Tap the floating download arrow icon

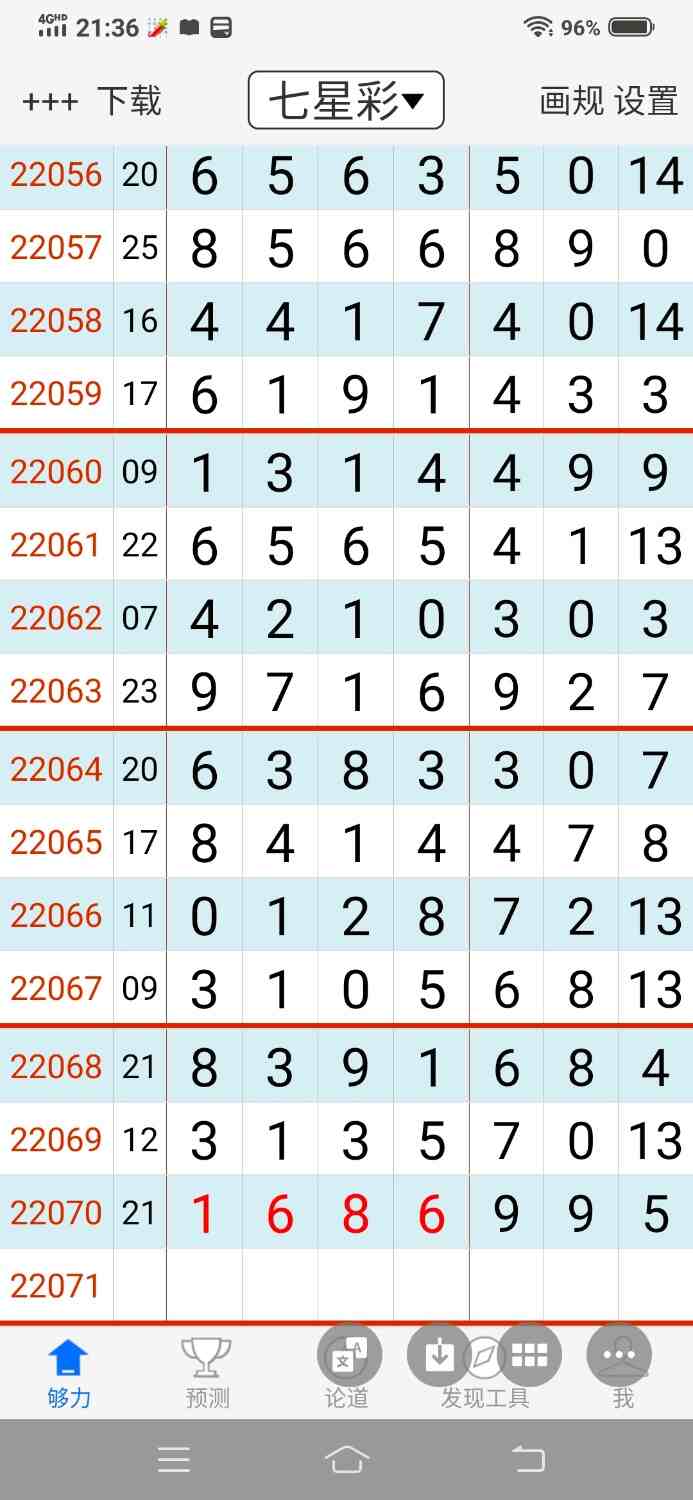point(439,1355)
